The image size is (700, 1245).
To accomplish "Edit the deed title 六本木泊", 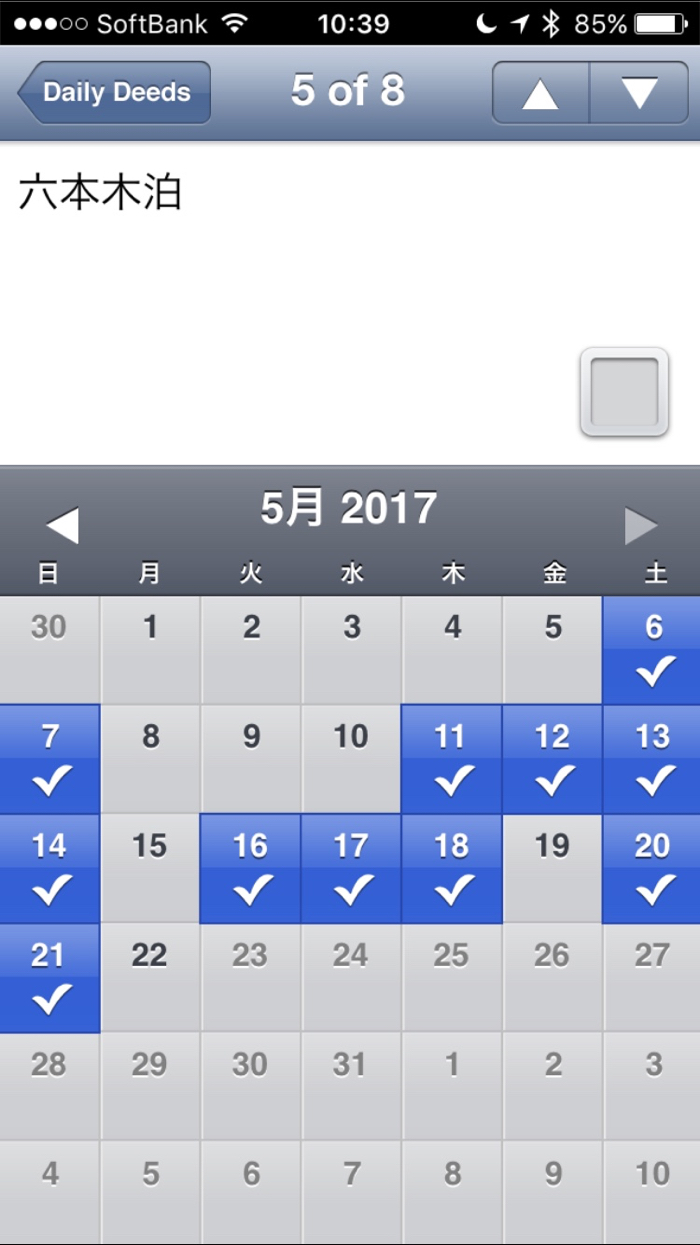I will 100,193.
